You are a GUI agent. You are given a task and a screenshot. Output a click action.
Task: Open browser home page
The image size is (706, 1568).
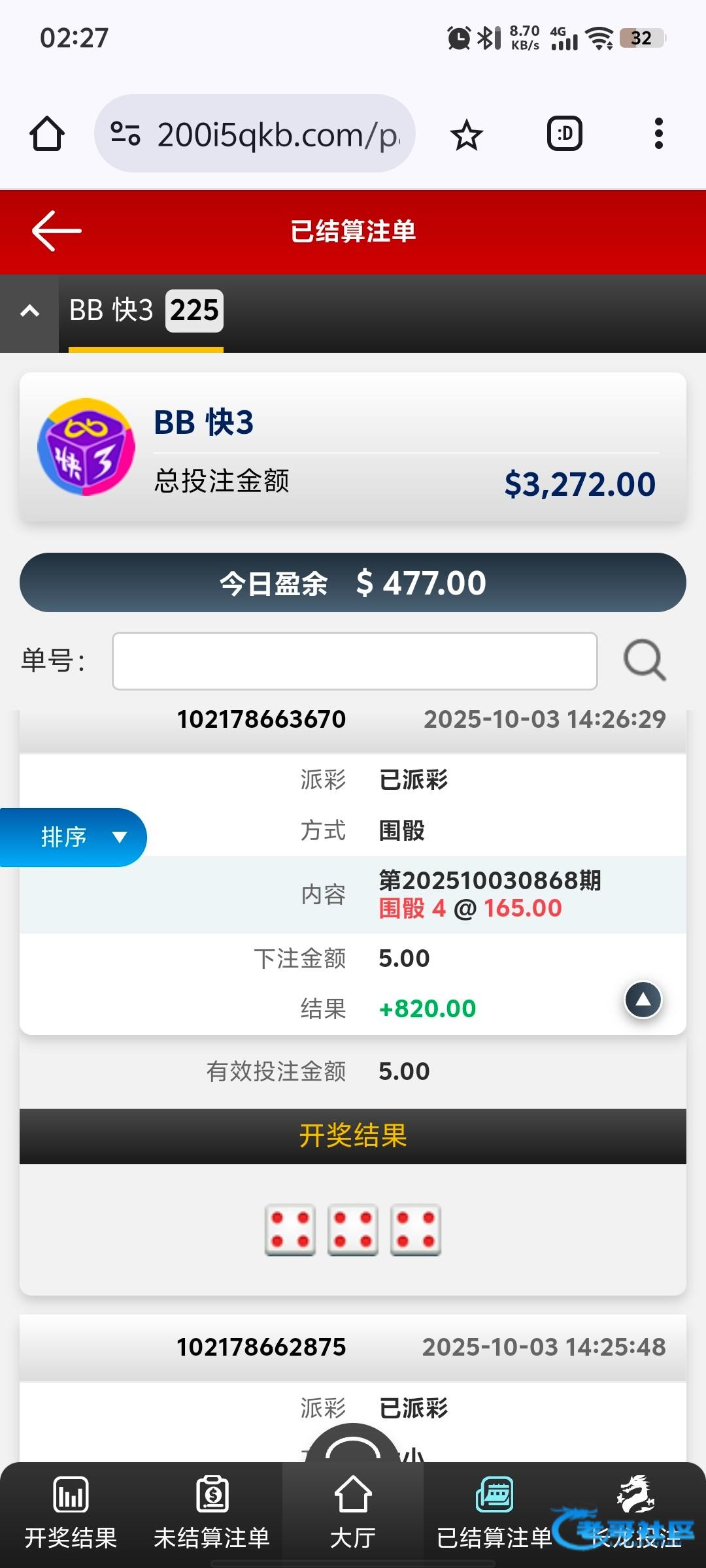pyautogui.click(x=47, y=134)
